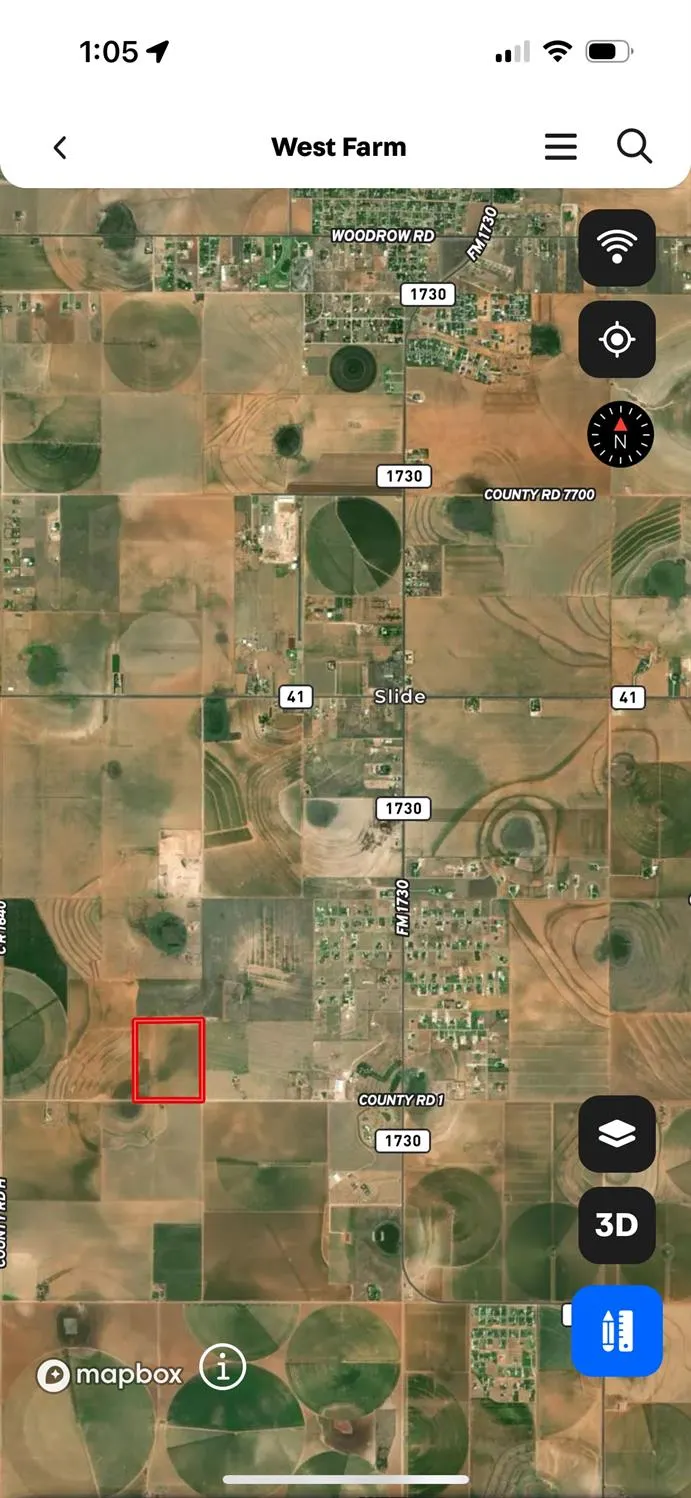Reset map orientation with the compass
691x1498 pixels.
pyautogui.click(x=620, y=435)
